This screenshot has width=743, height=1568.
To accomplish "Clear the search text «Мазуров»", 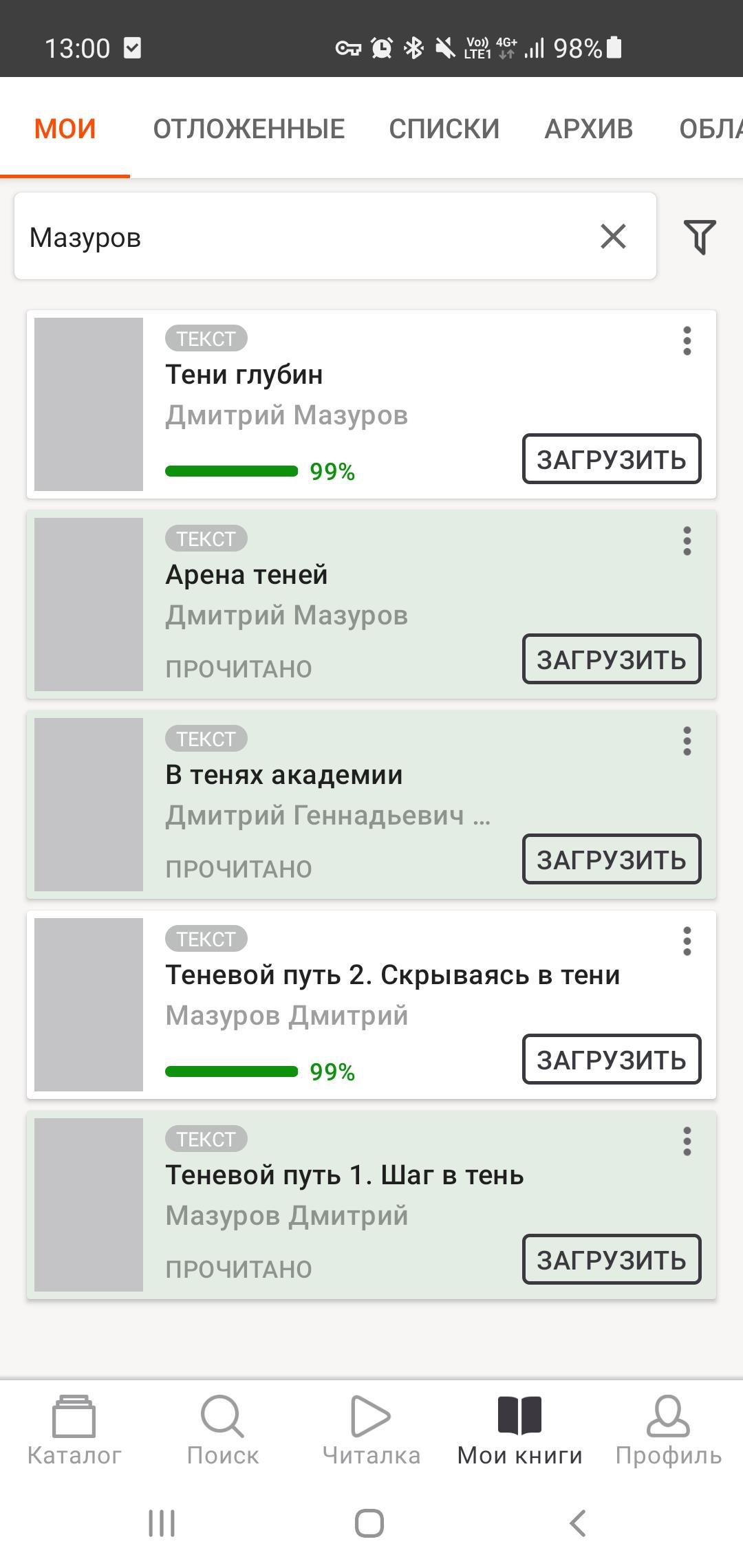I will click(612, 237).
